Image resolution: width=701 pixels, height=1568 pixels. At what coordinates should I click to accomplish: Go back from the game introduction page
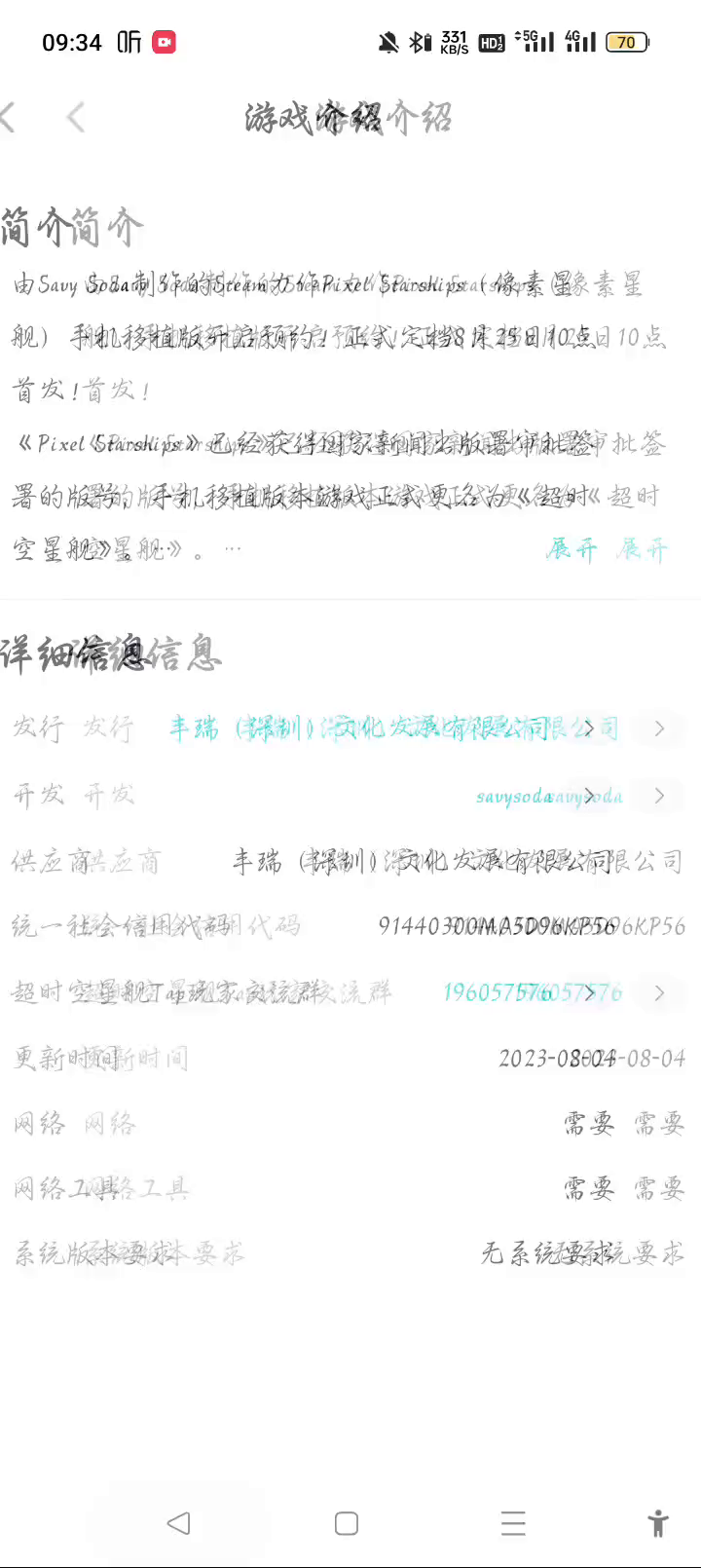pos(75,118)
